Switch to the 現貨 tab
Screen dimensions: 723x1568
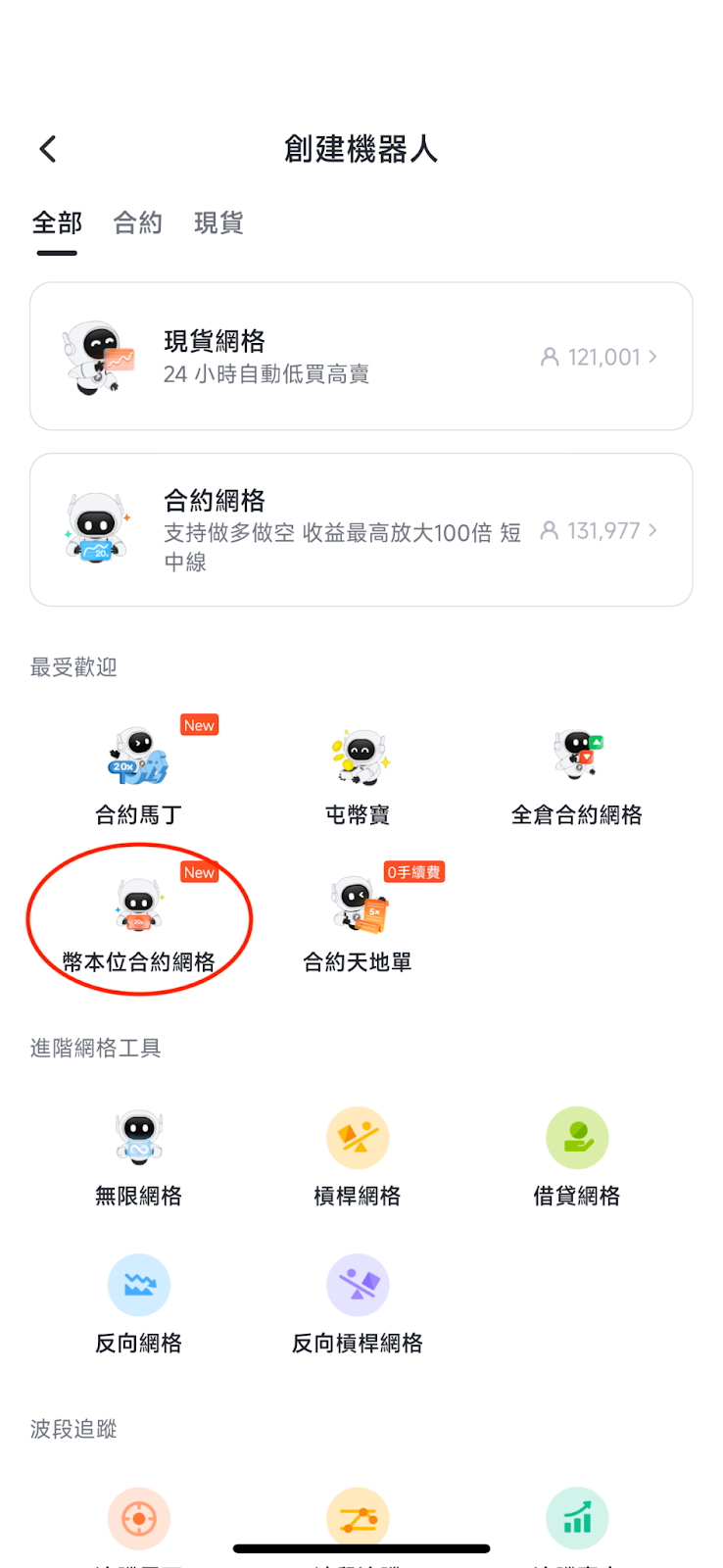[x=217, y=223]
